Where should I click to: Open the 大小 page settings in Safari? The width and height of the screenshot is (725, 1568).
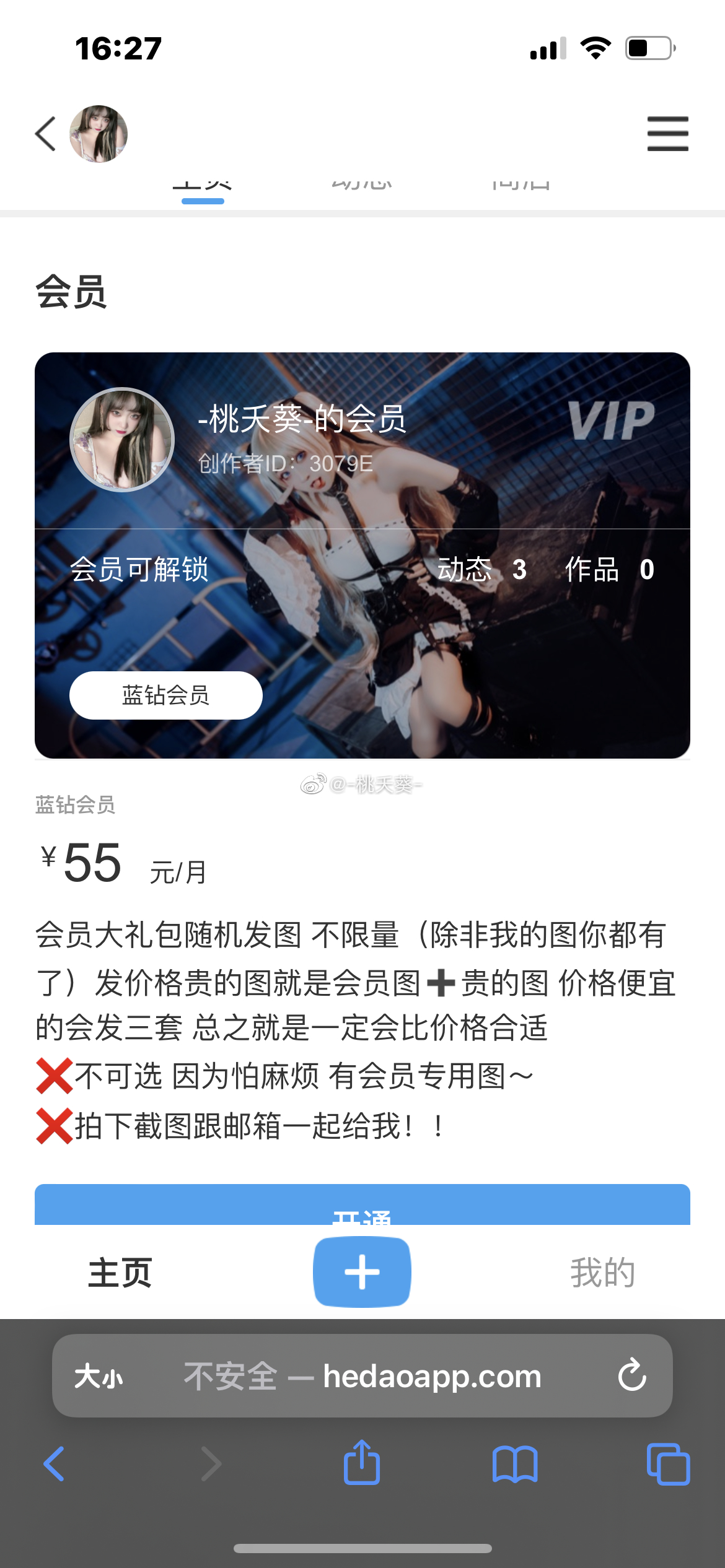click(99, 1377)
